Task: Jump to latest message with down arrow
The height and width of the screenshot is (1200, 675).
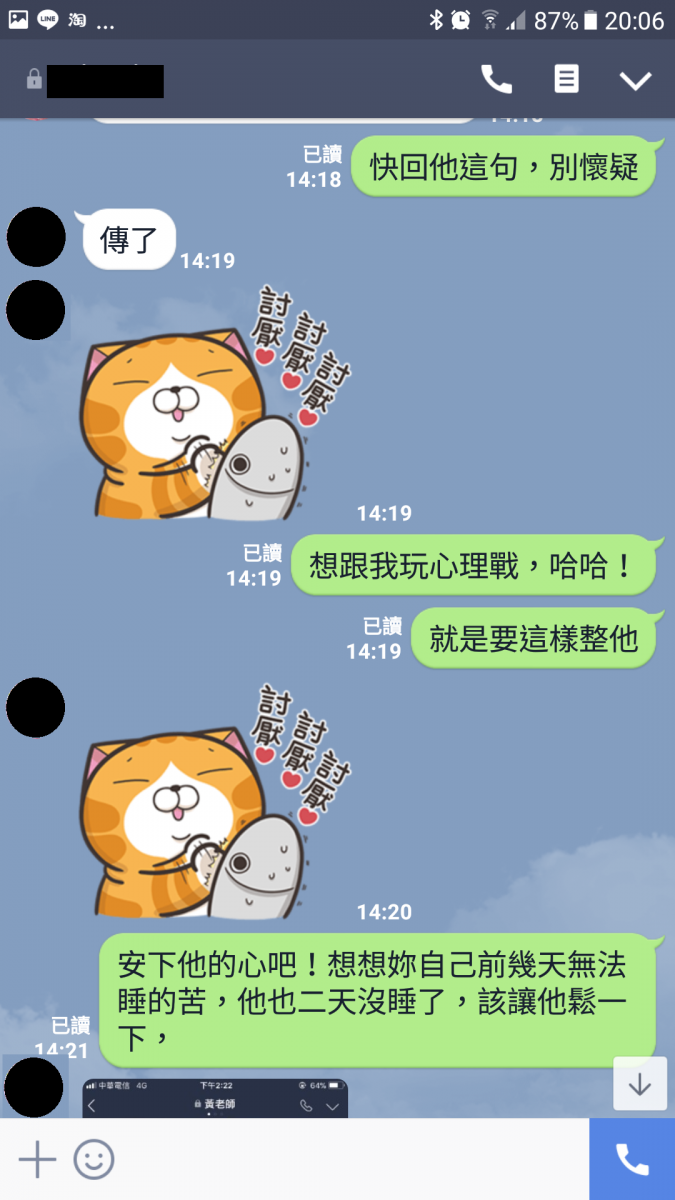Action: click(639, 1084)
